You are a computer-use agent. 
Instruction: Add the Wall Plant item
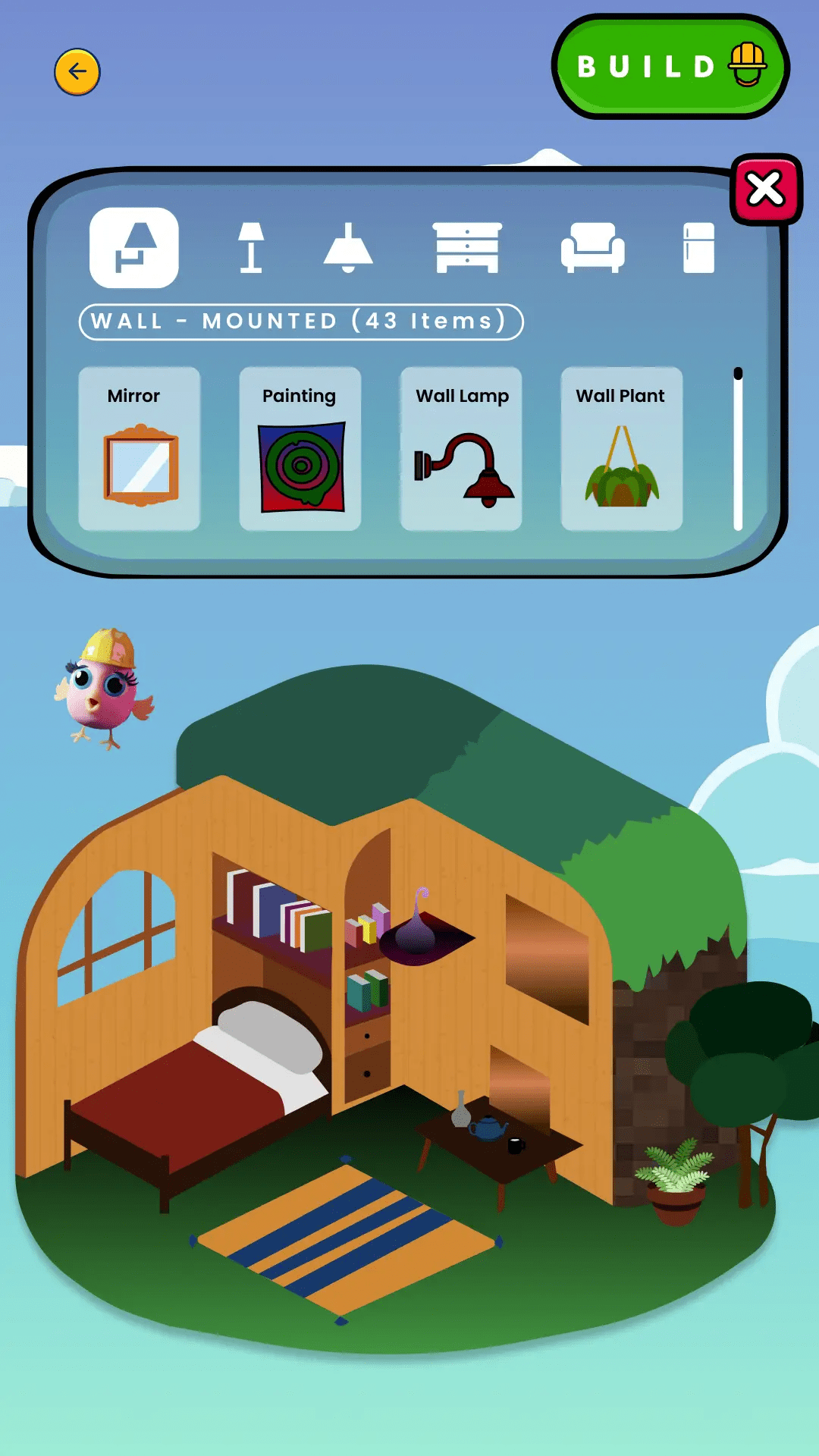click(622, 449)
